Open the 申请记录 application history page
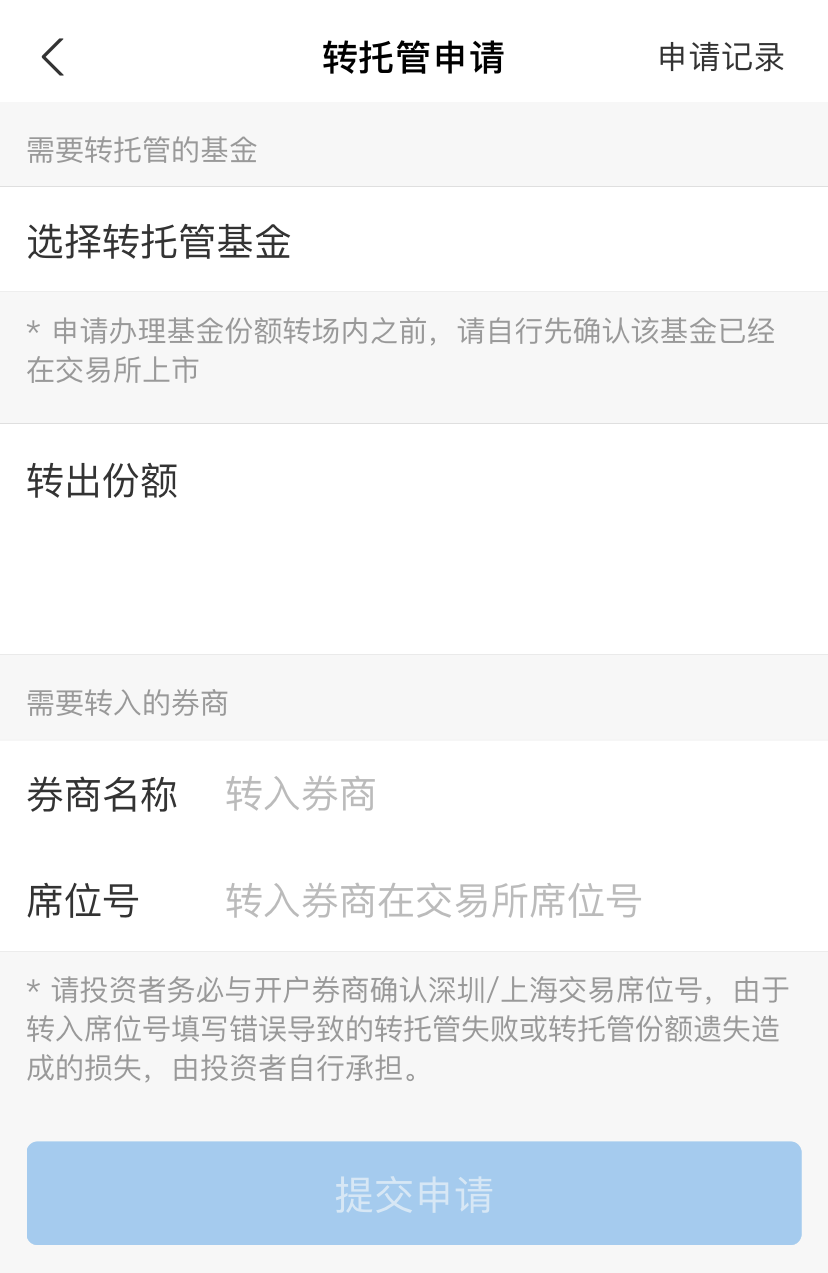 tap(722, 57)
